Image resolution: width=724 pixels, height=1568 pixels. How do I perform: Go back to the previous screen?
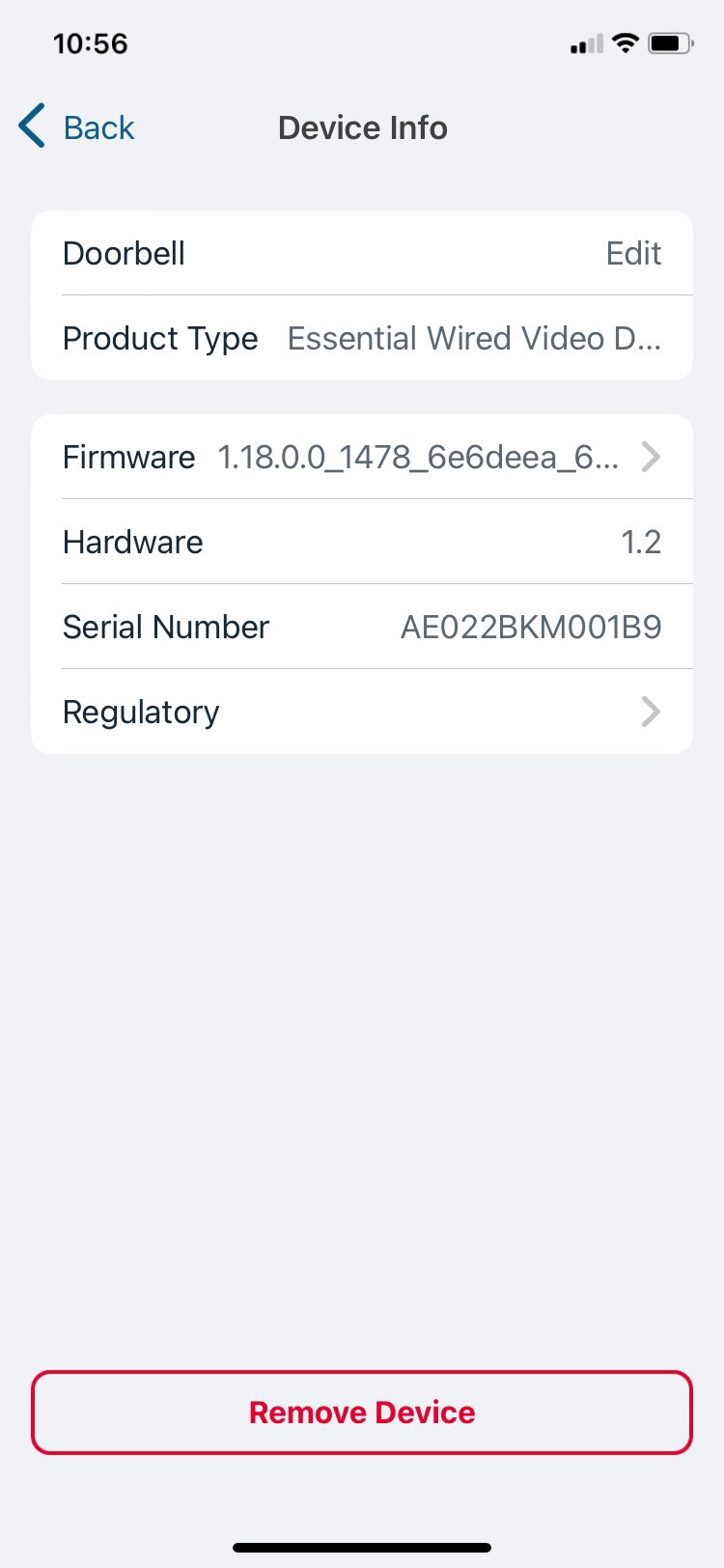tap(77, 127)
